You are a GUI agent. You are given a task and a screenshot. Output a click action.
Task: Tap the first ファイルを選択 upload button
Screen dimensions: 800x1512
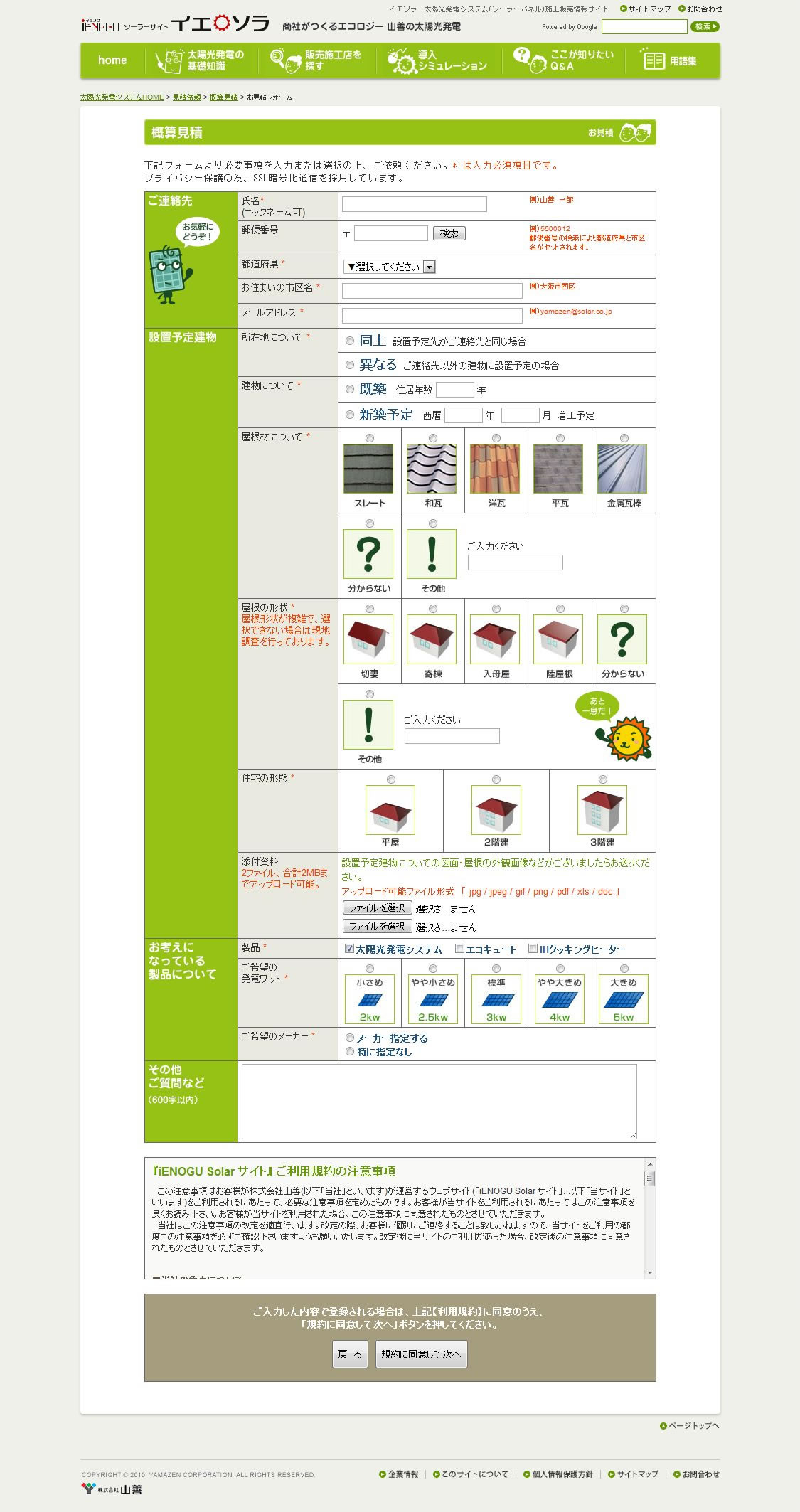pos(377,907)
